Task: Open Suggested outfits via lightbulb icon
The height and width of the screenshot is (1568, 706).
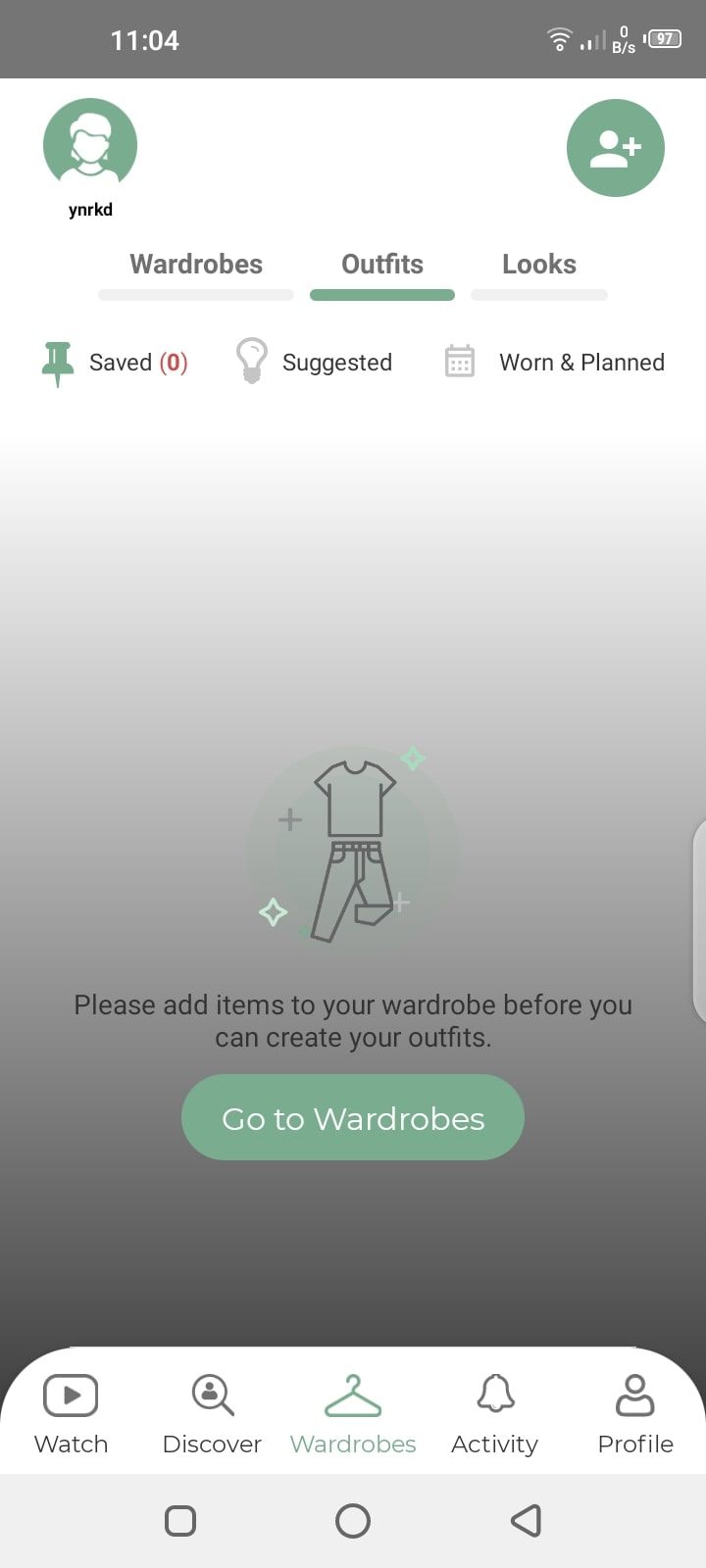Action: (251, 362)
